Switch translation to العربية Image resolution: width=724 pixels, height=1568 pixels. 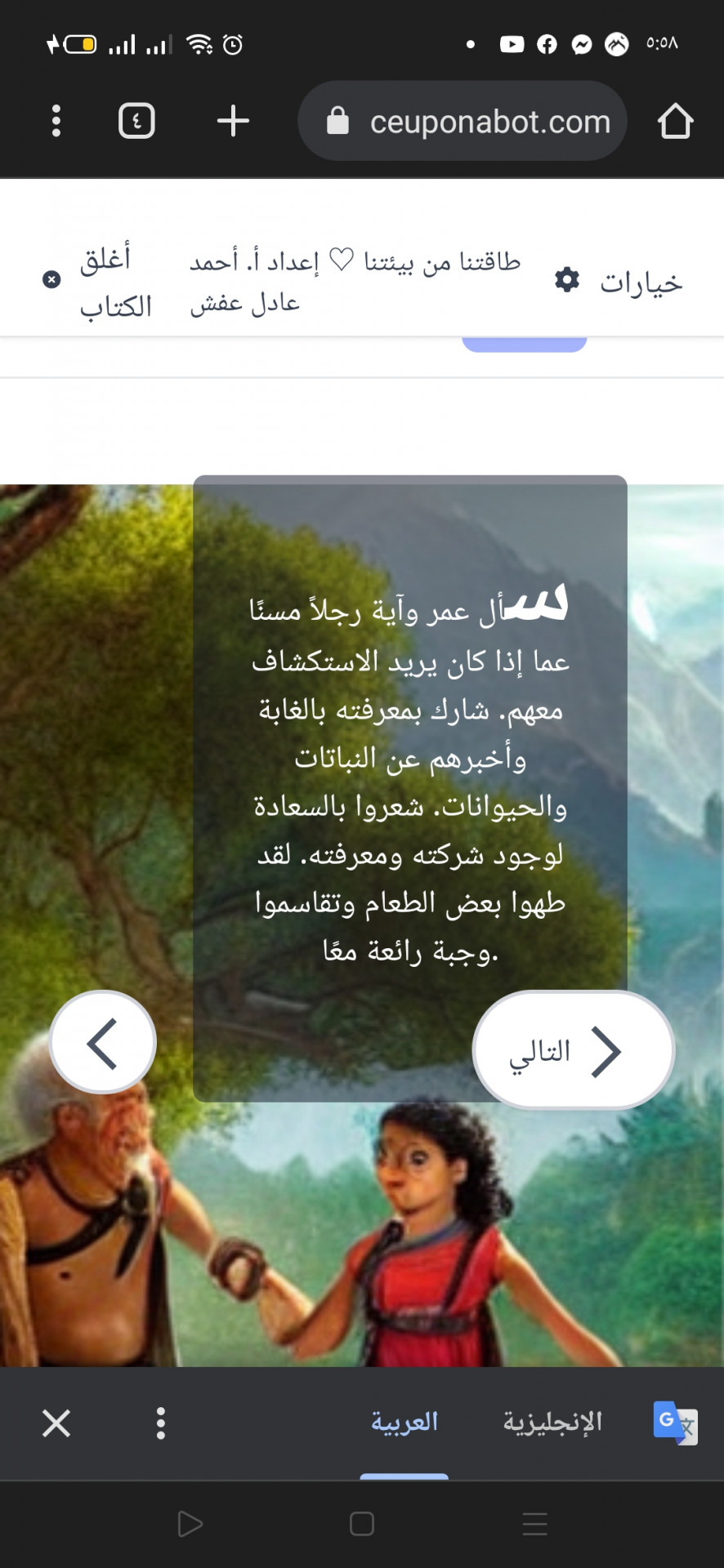[404, 1423]
